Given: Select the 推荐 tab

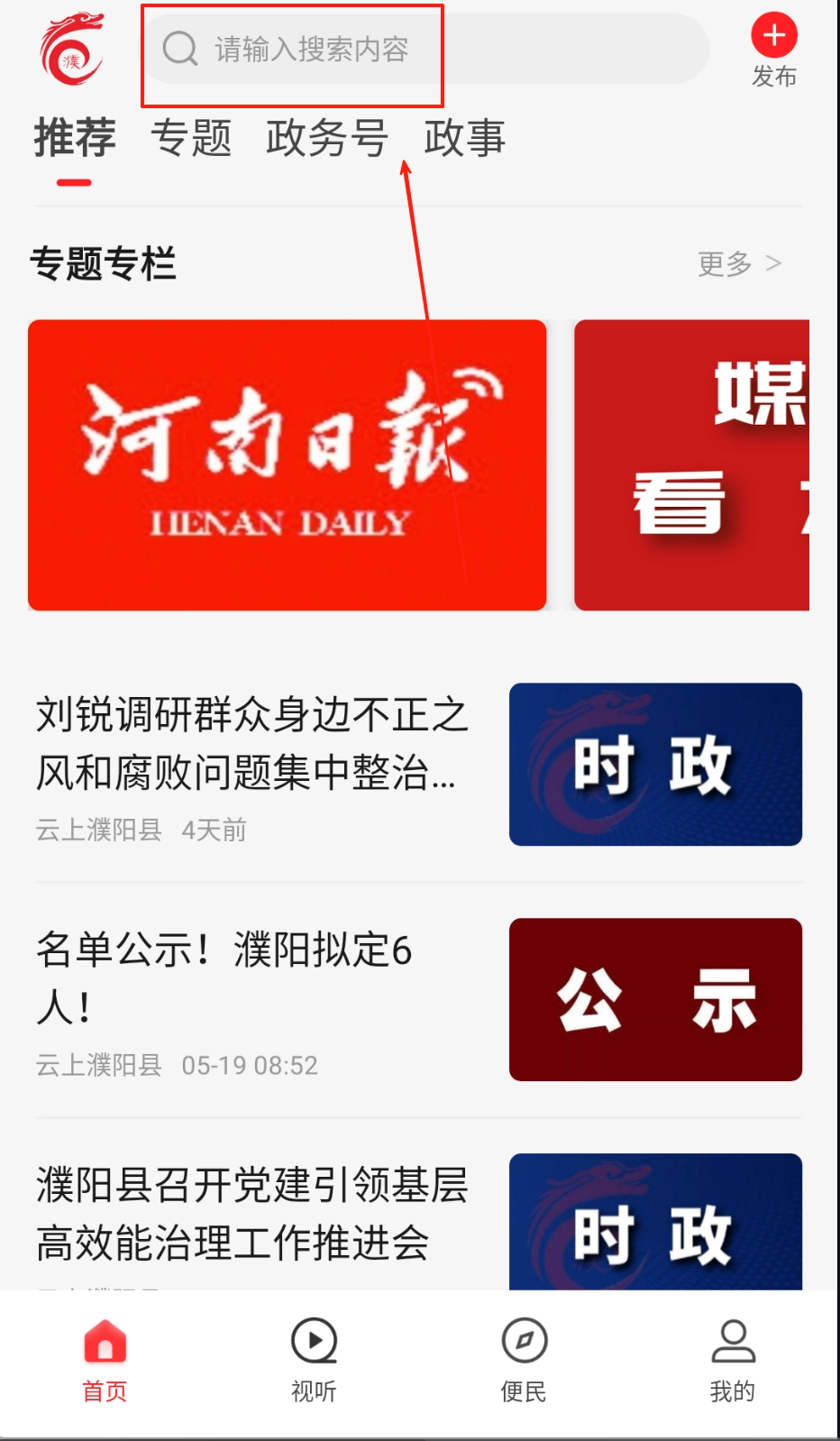Looking at the screenshot, I should coord(75,139).
